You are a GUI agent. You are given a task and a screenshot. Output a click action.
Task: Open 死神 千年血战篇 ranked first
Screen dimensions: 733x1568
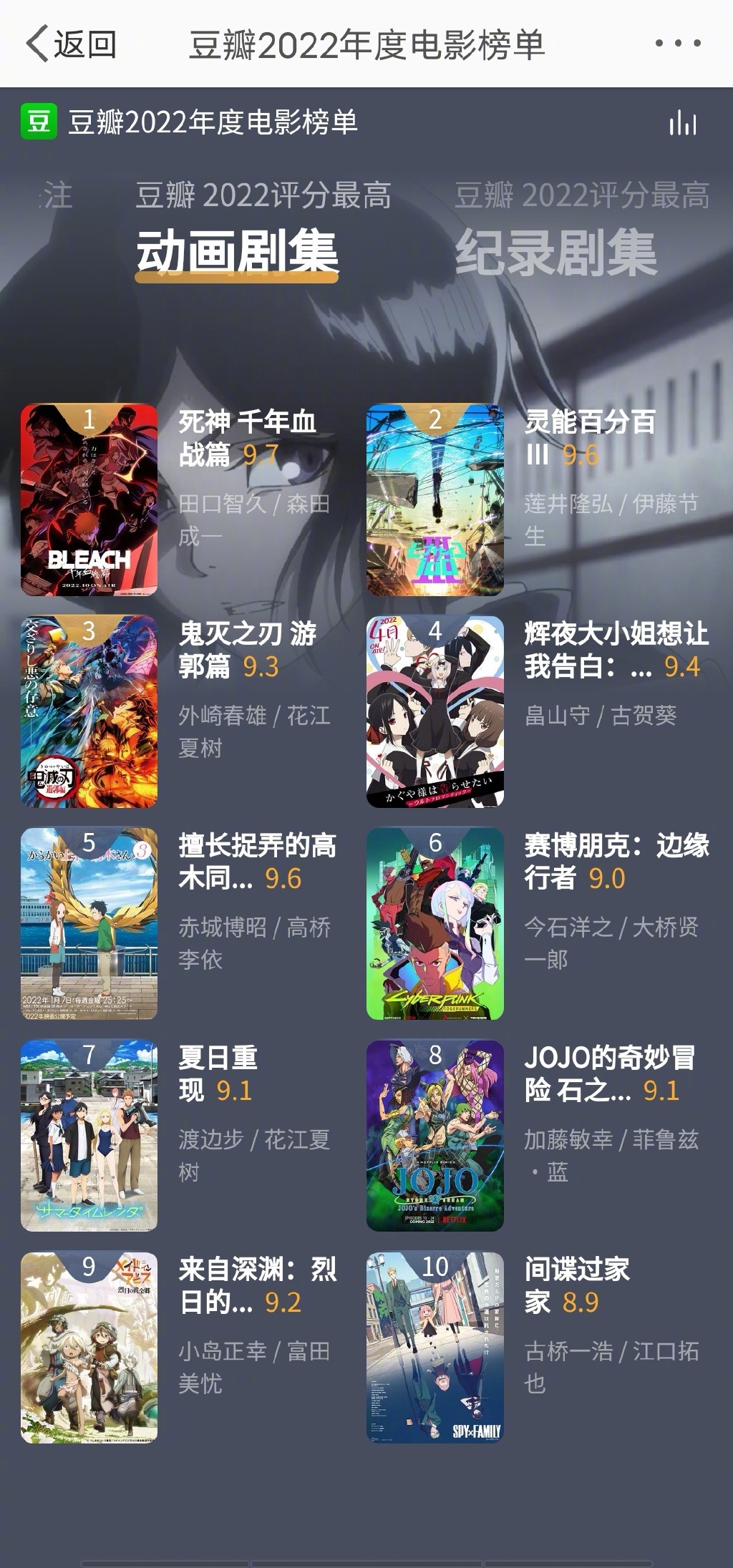(89, 500)
